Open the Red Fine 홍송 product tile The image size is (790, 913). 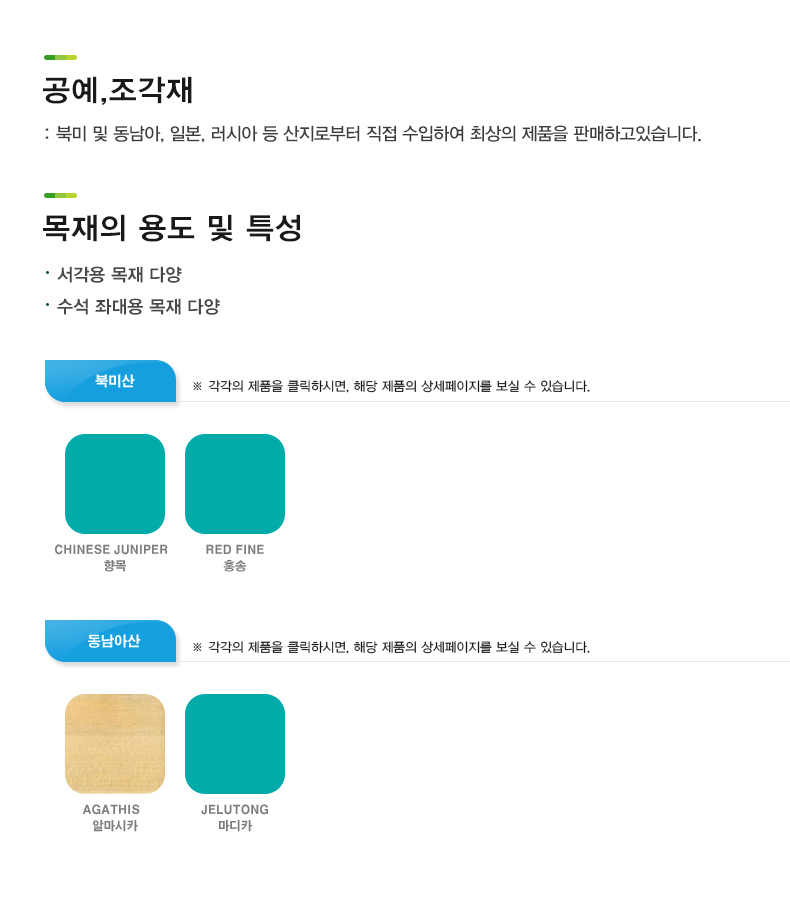235,484
